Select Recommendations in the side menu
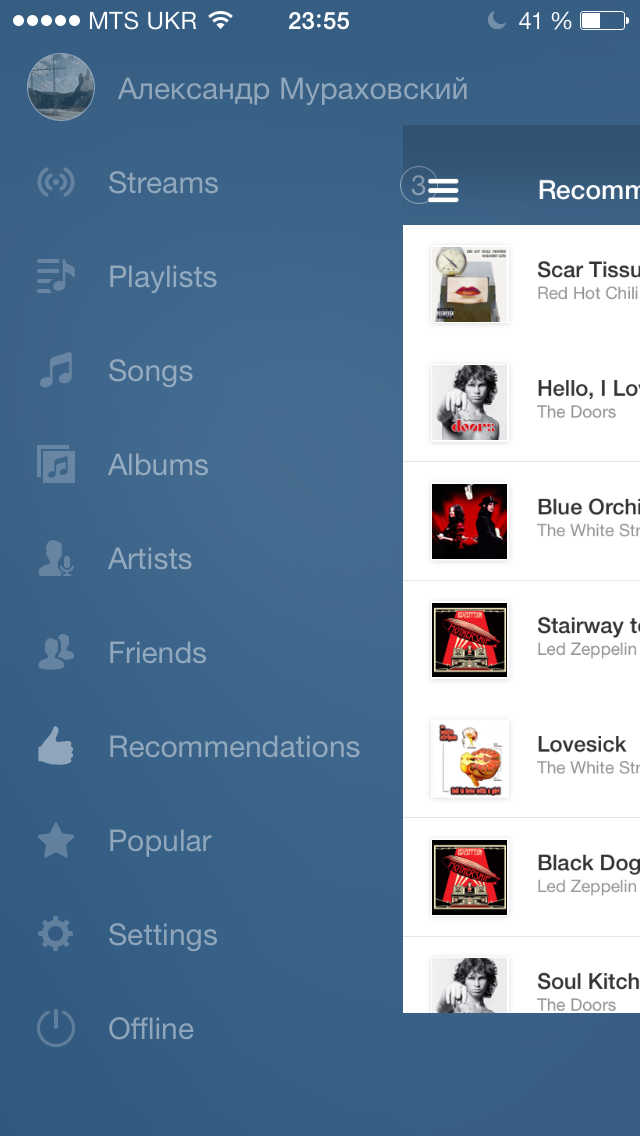The height and width of the screenshot is (1136, 640). coord(233,747)
